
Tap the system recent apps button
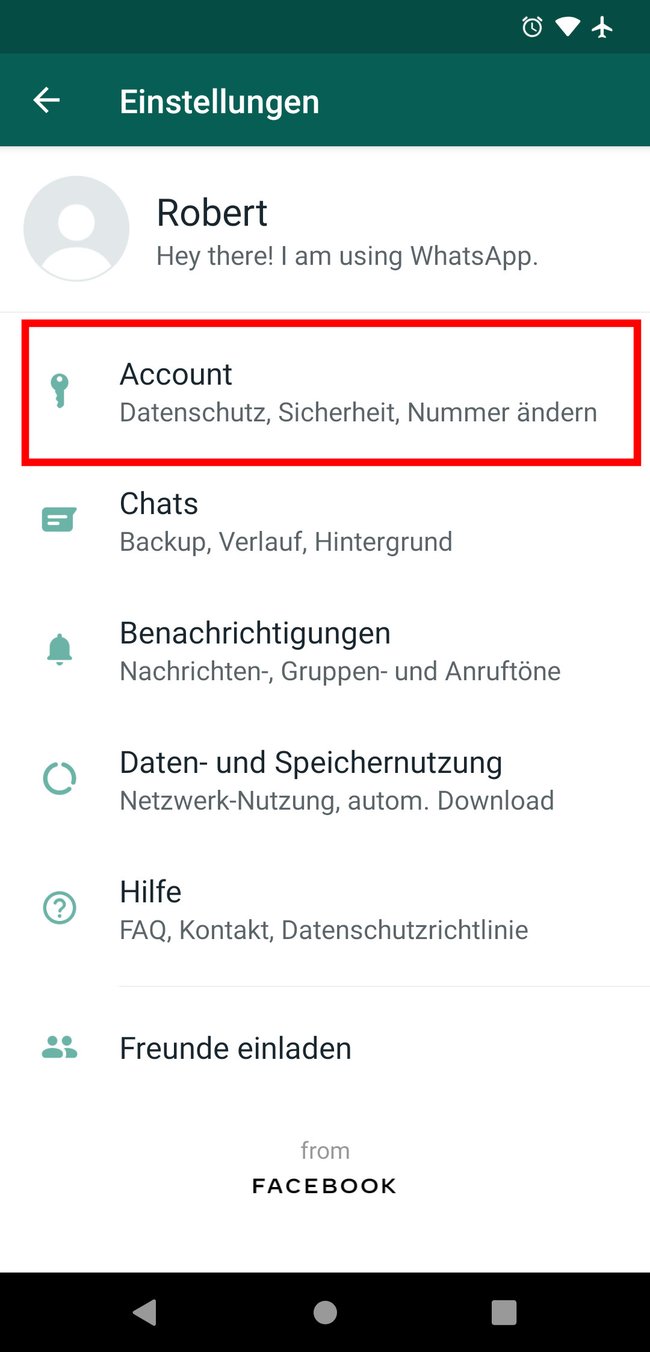[504, 1312]
